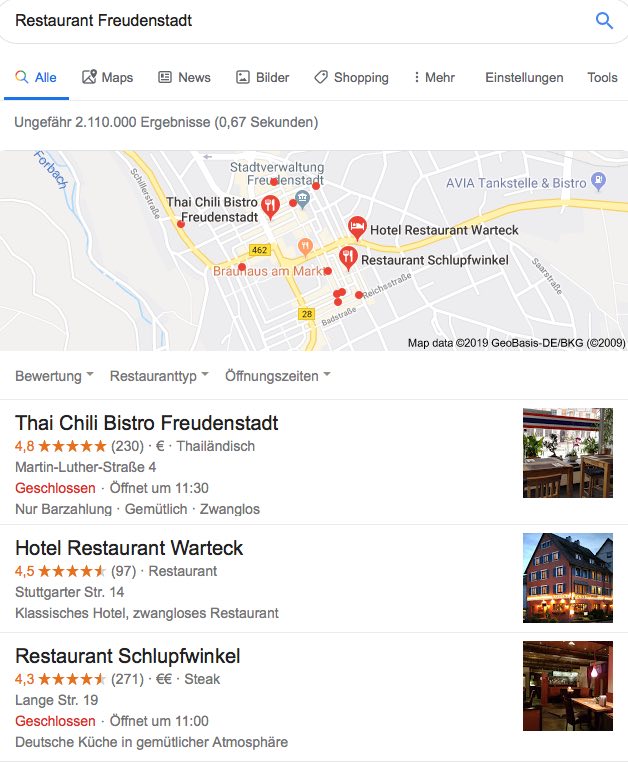The height and width of the screenshot is (762, 628).
Task: Switch to the Maps tab
Action: click(x=107, y=77)
